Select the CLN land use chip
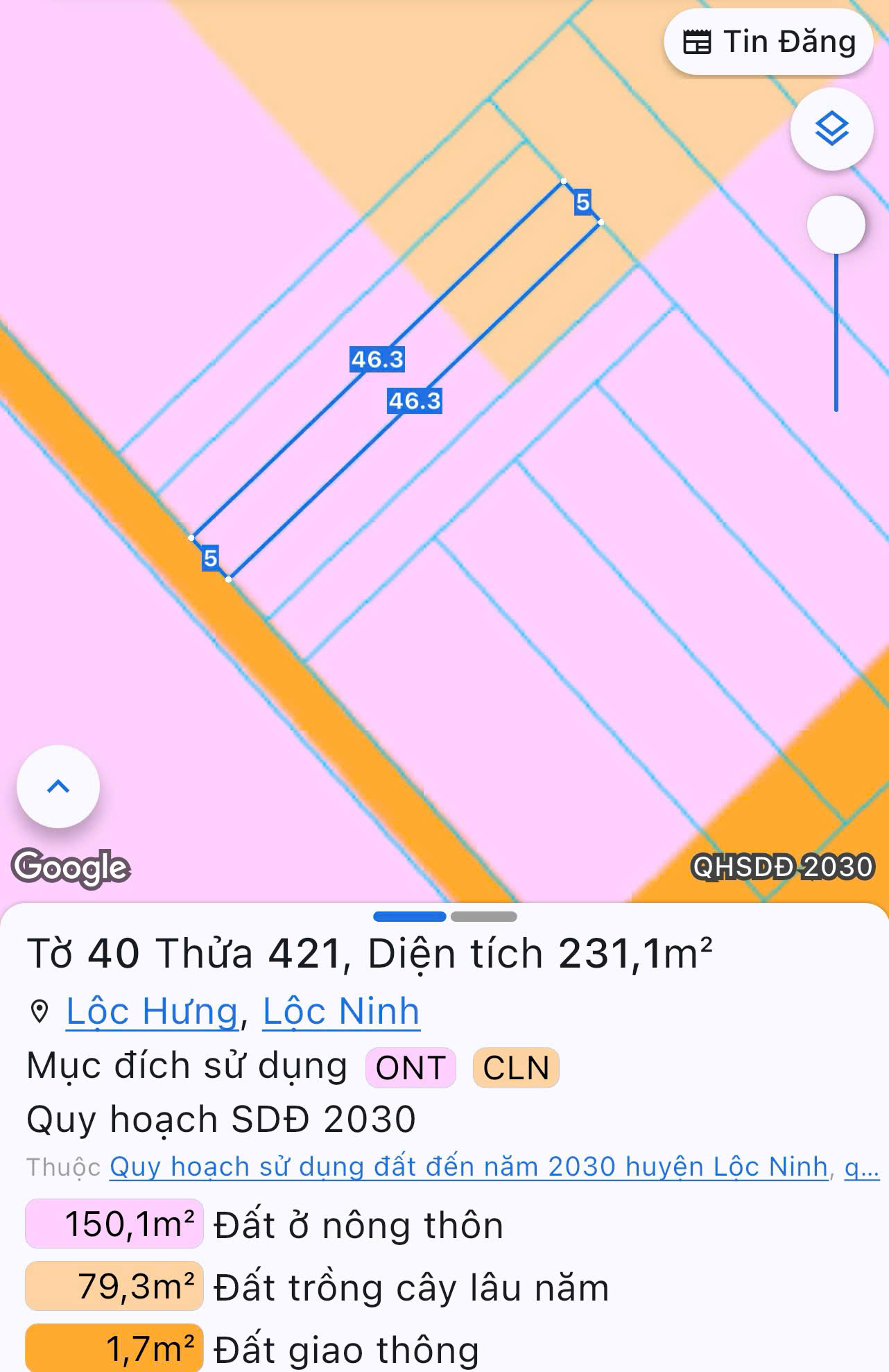The height and width of the screenshot is (1372, 889). pos(516,1067)
